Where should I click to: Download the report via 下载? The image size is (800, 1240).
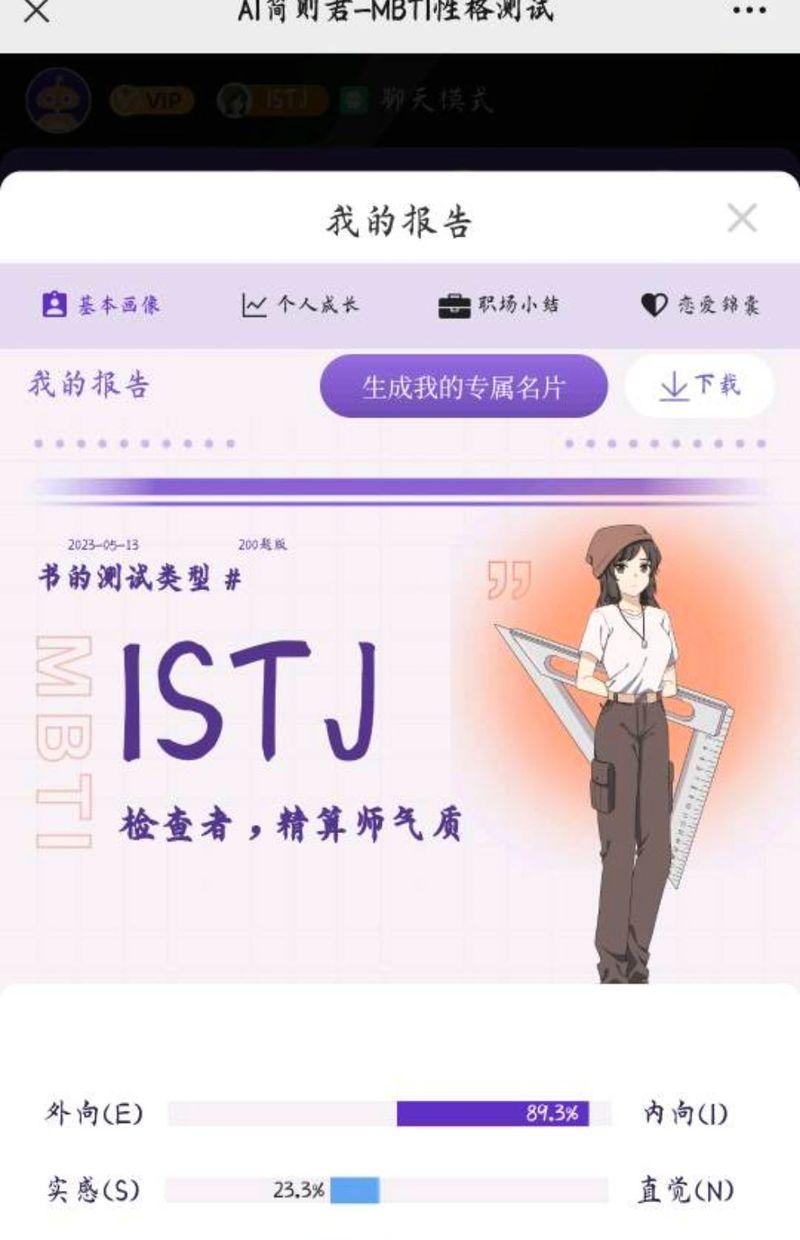point(699,385)
